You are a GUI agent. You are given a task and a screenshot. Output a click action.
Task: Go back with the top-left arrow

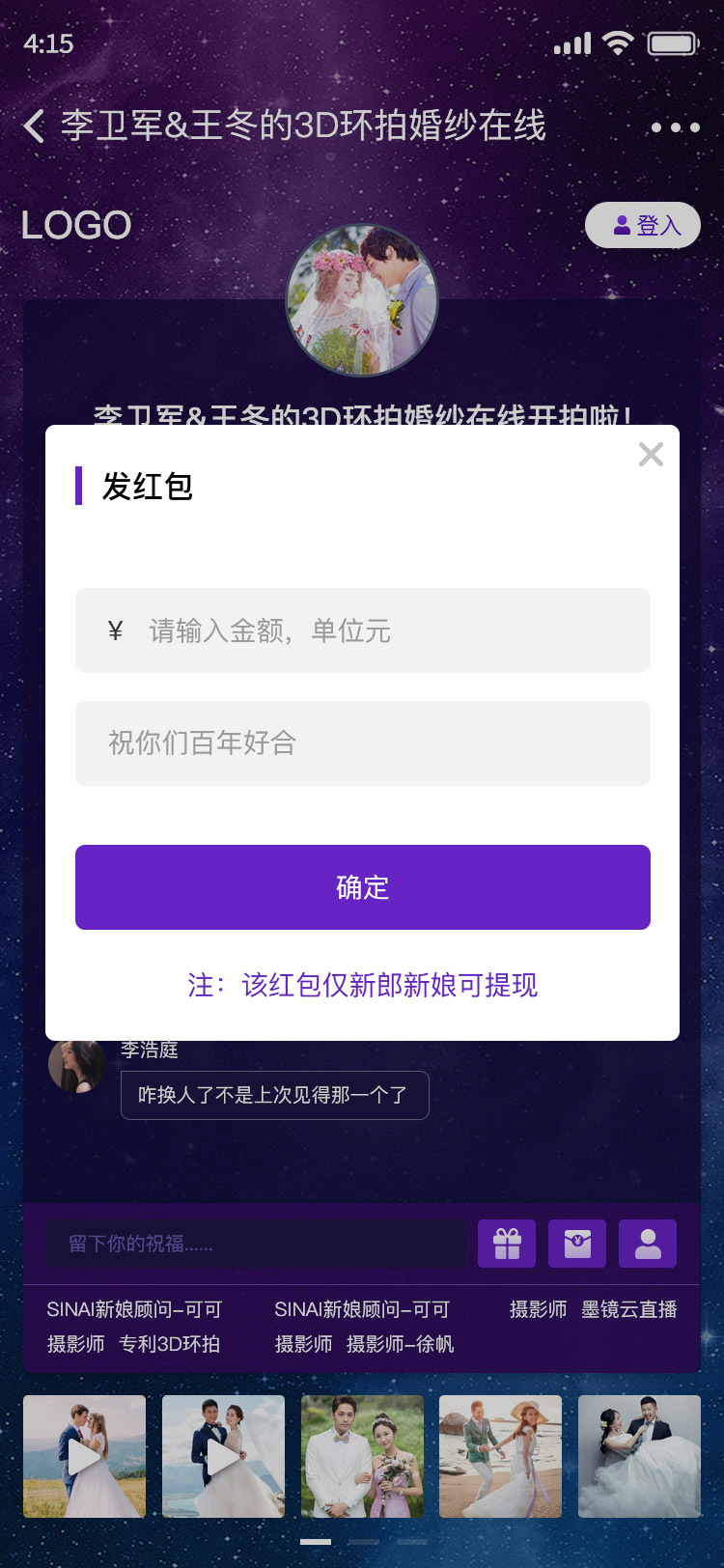pyautogui.click(x=35, y=126)
